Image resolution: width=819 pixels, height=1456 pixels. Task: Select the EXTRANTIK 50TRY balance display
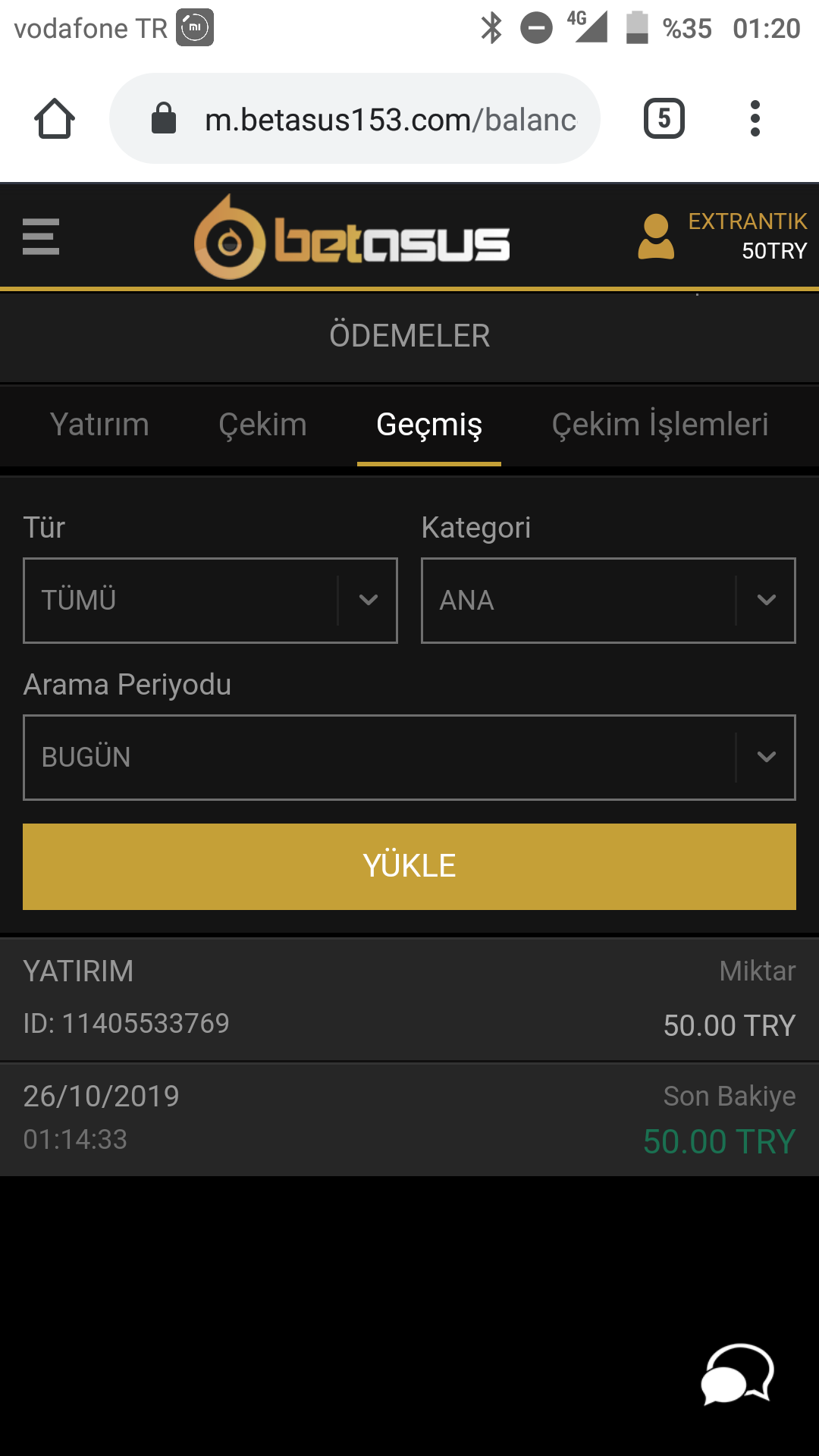tap(747, 237)
